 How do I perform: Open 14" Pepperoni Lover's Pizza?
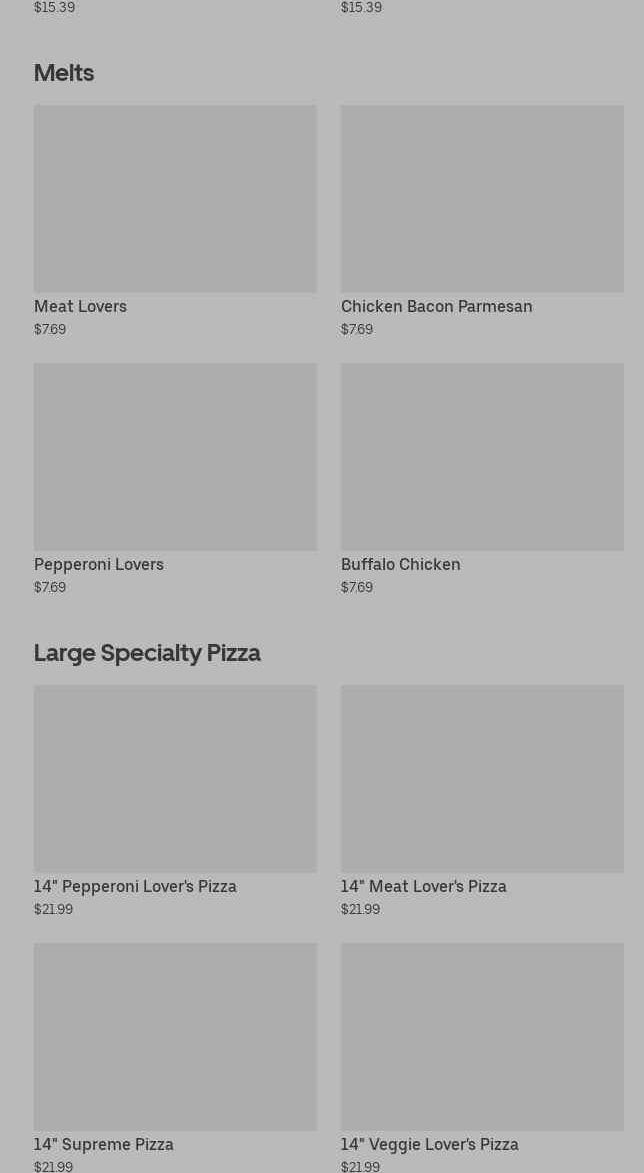pos(175,801)
